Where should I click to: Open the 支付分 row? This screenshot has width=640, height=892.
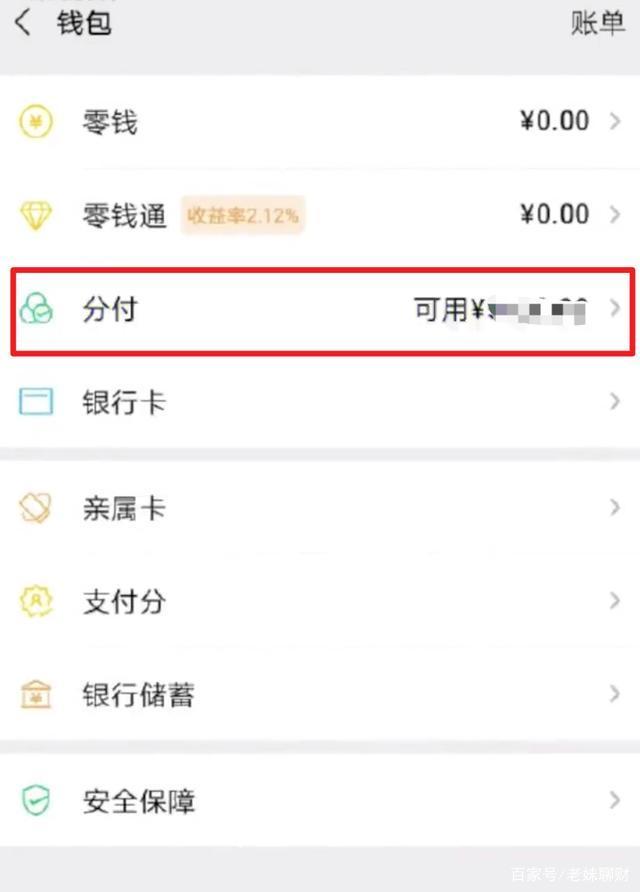tap(320, 602)
